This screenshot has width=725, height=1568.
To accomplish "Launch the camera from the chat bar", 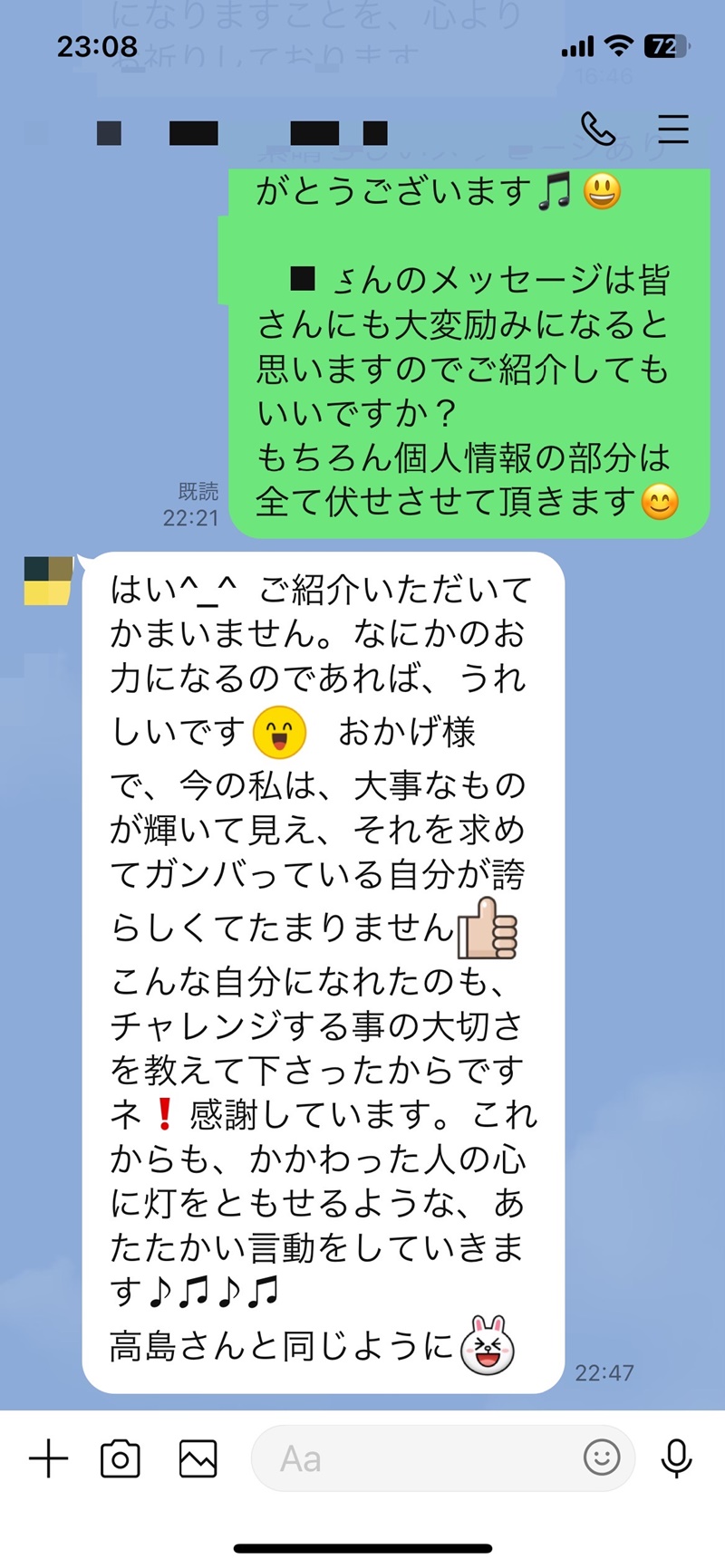I will coord(121,1458).
